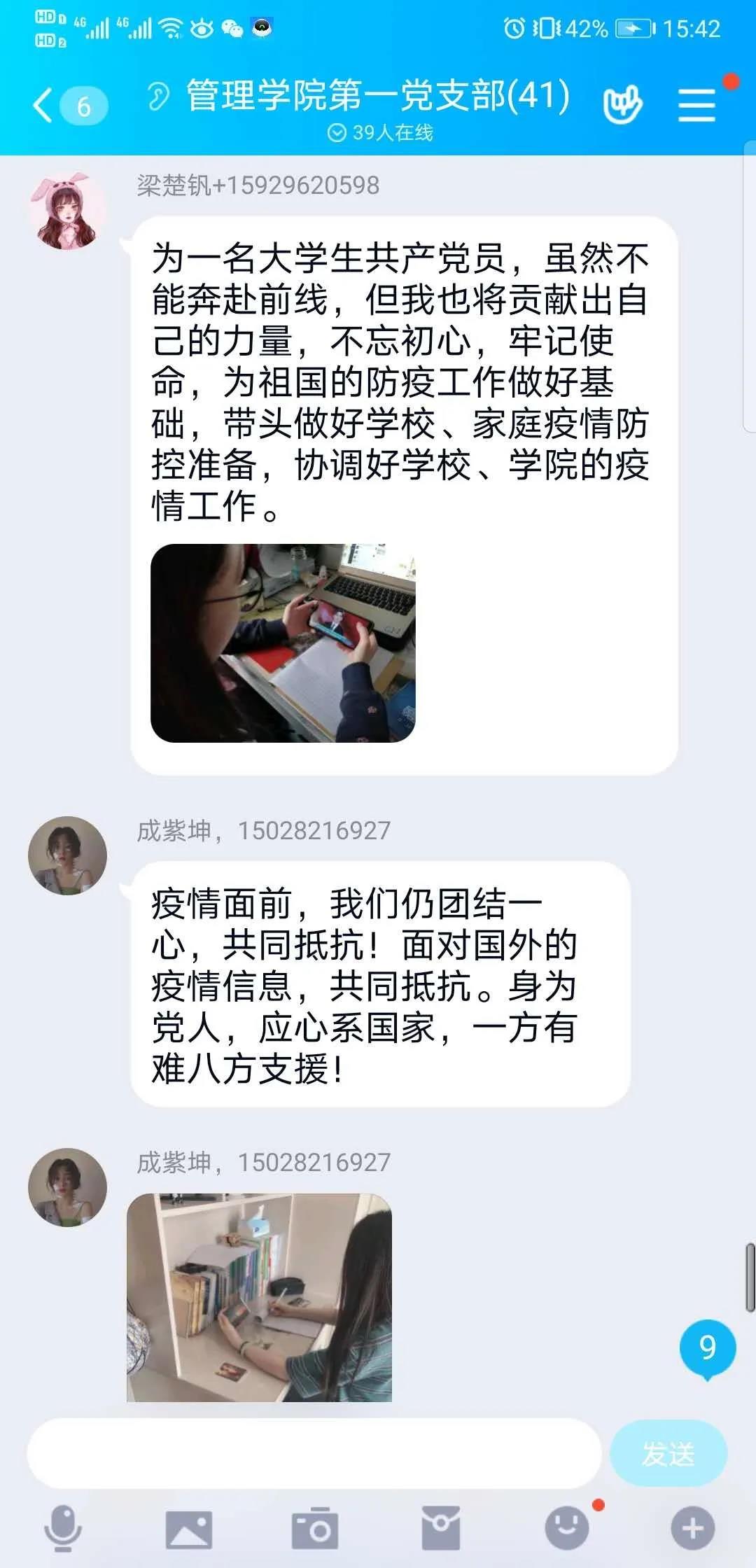Open the red envelope option
This screenshot has width=756, height=1568.
(440, 1529)
